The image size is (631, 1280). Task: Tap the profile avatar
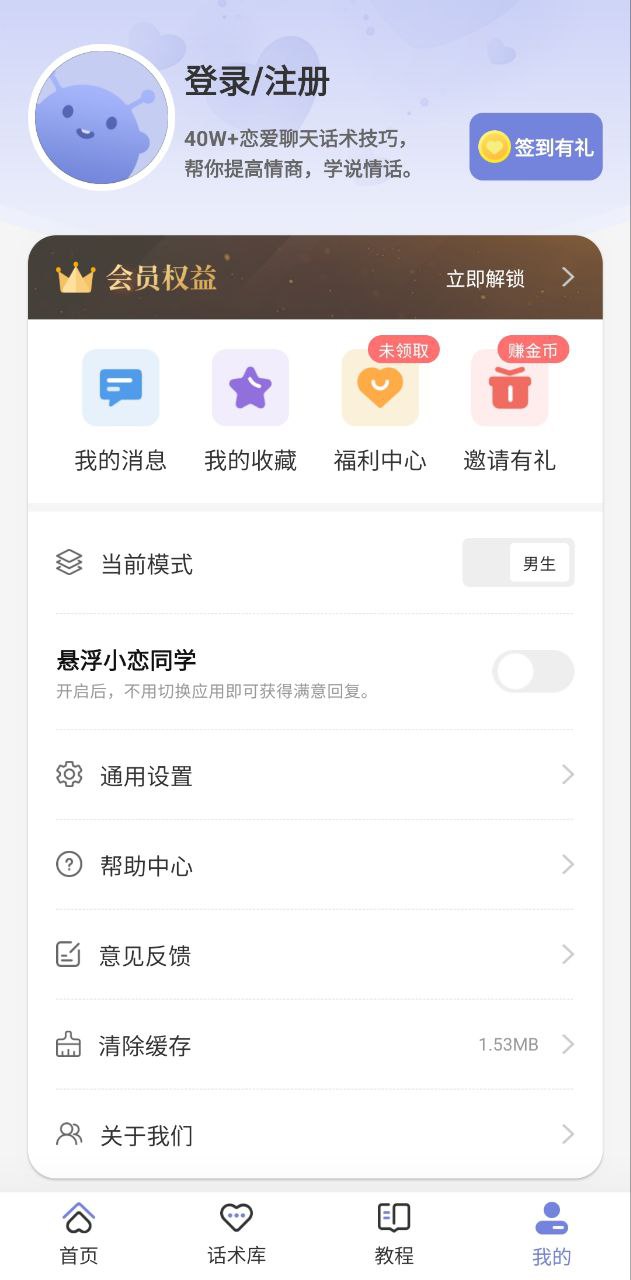coord(101,118)
